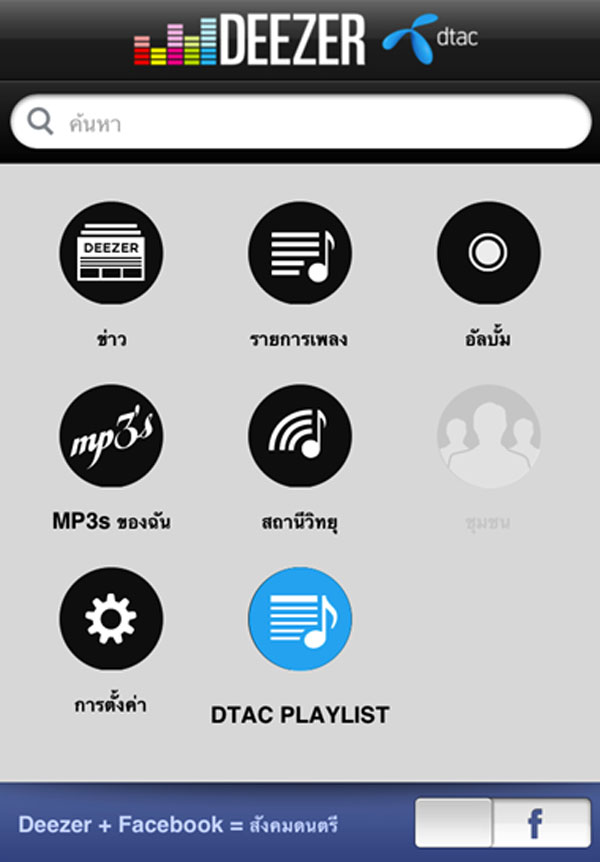Open the ข่าว news section

click(111, 253)
